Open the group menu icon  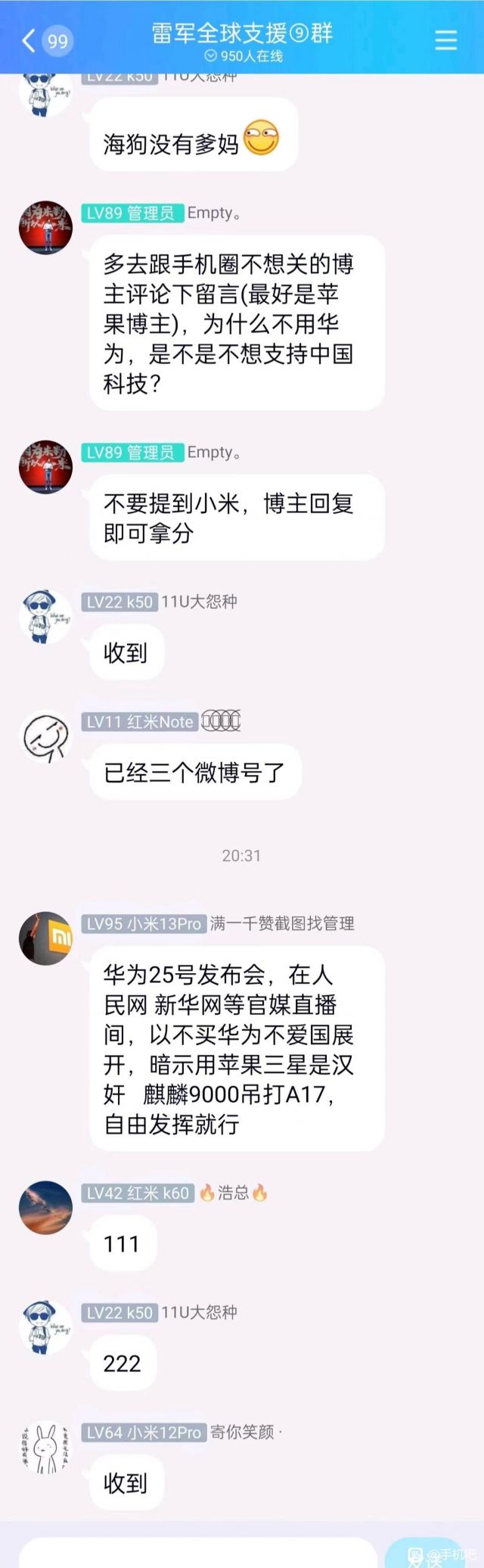click(x=445, y=40)
